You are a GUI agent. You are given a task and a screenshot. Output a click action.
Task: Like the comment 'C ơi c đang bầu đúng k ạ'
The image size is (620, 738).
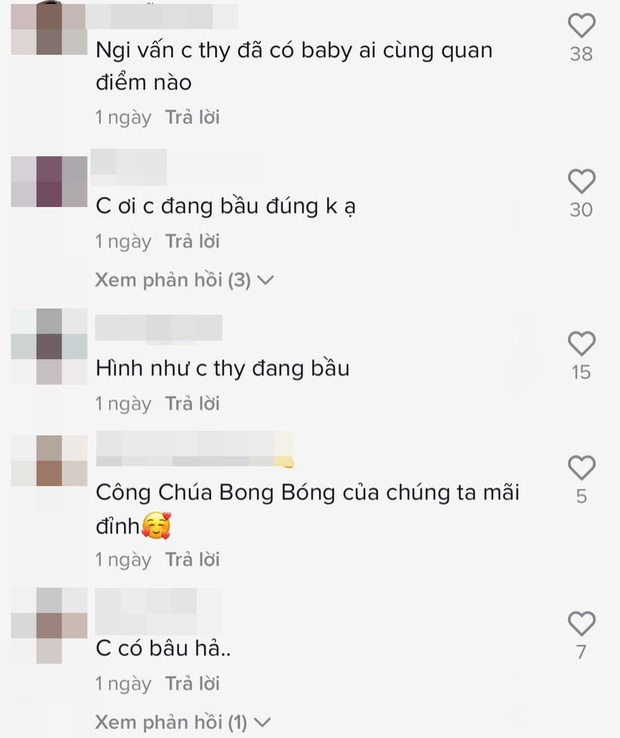(x=581, y=181)
